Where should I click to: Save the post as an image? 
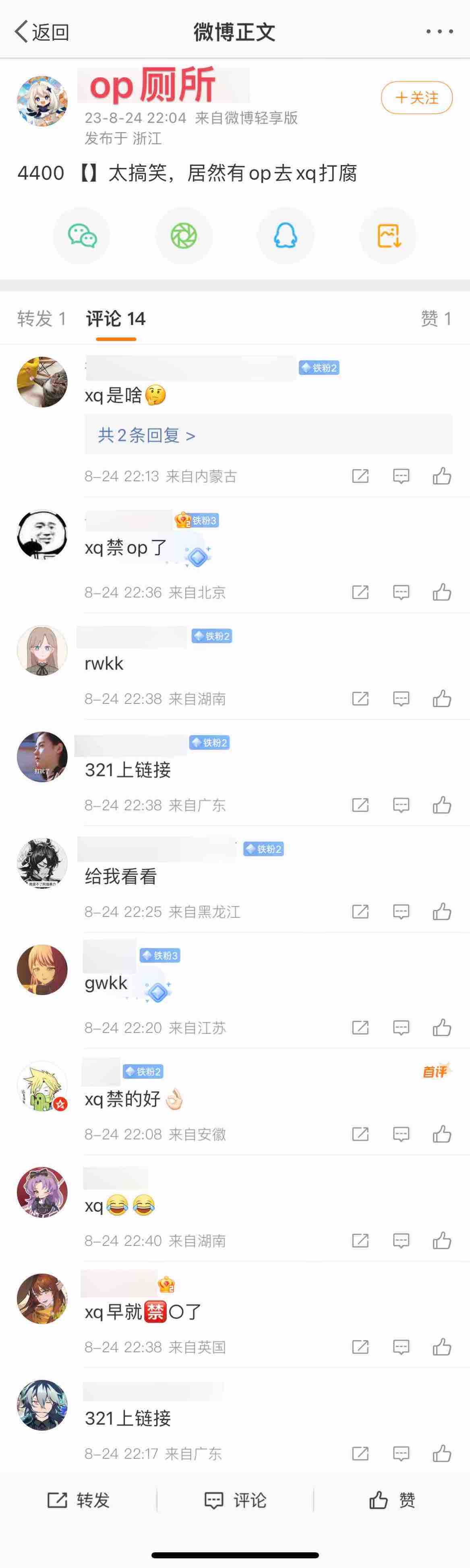[388, 236]
